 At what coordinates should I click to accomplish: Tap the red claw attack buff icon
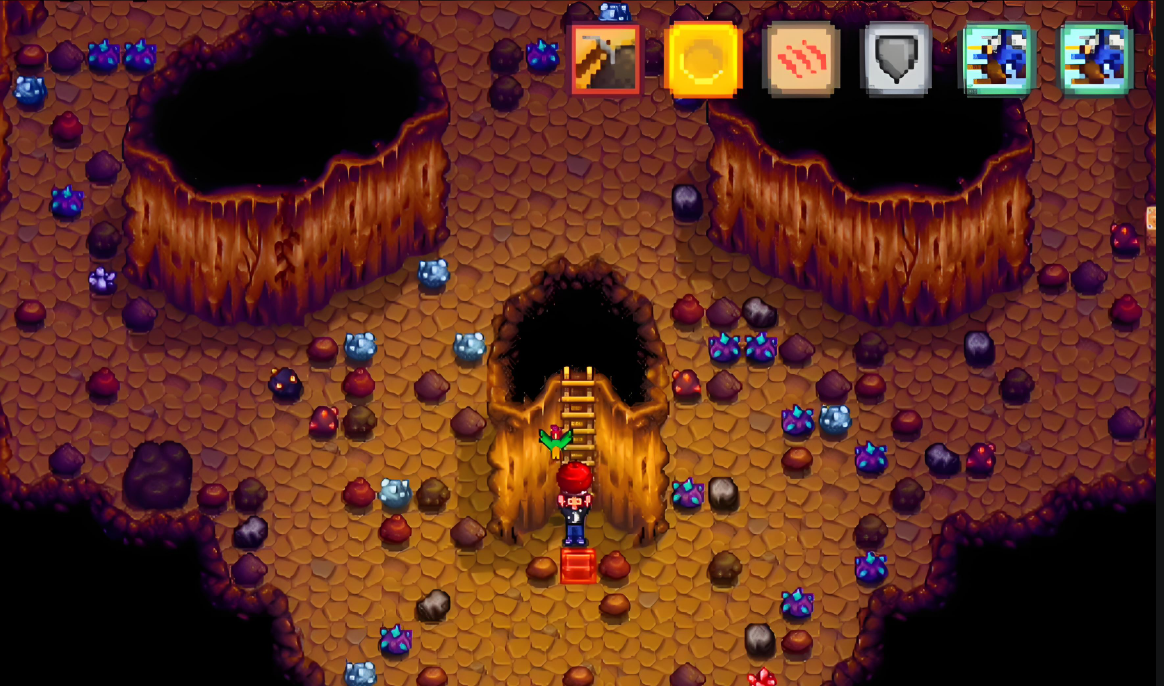click(x=801, y=60)
